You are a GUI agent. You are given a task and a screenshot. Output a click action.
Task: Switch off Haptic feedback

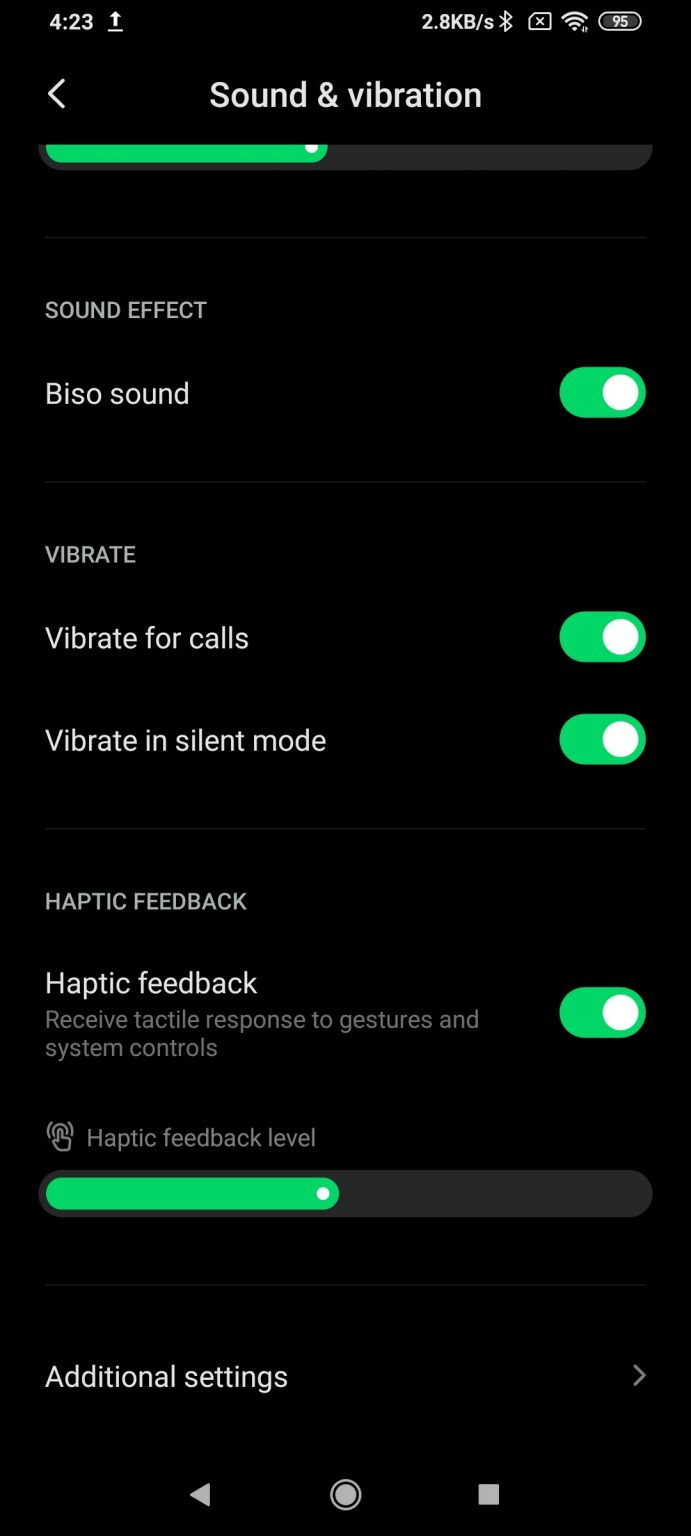click(602, 1012)
